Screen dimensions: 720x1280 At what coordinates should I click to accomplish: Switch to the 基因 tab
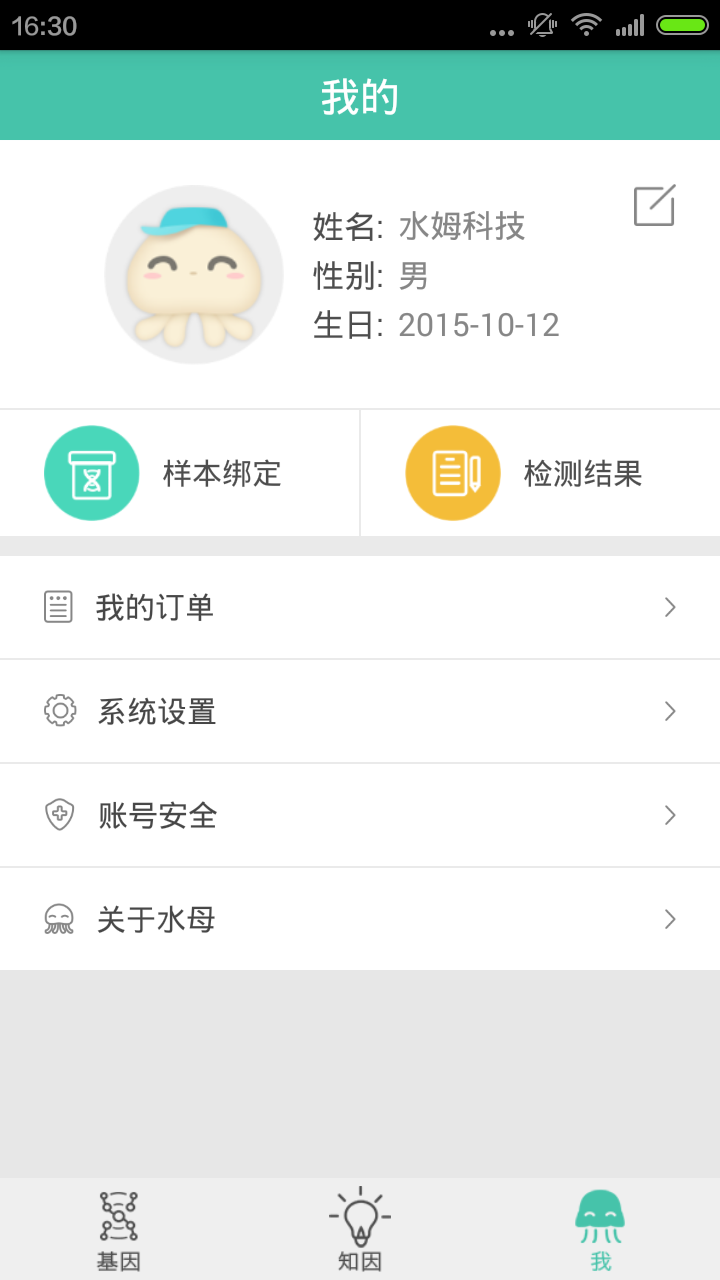click(119, 1228)
